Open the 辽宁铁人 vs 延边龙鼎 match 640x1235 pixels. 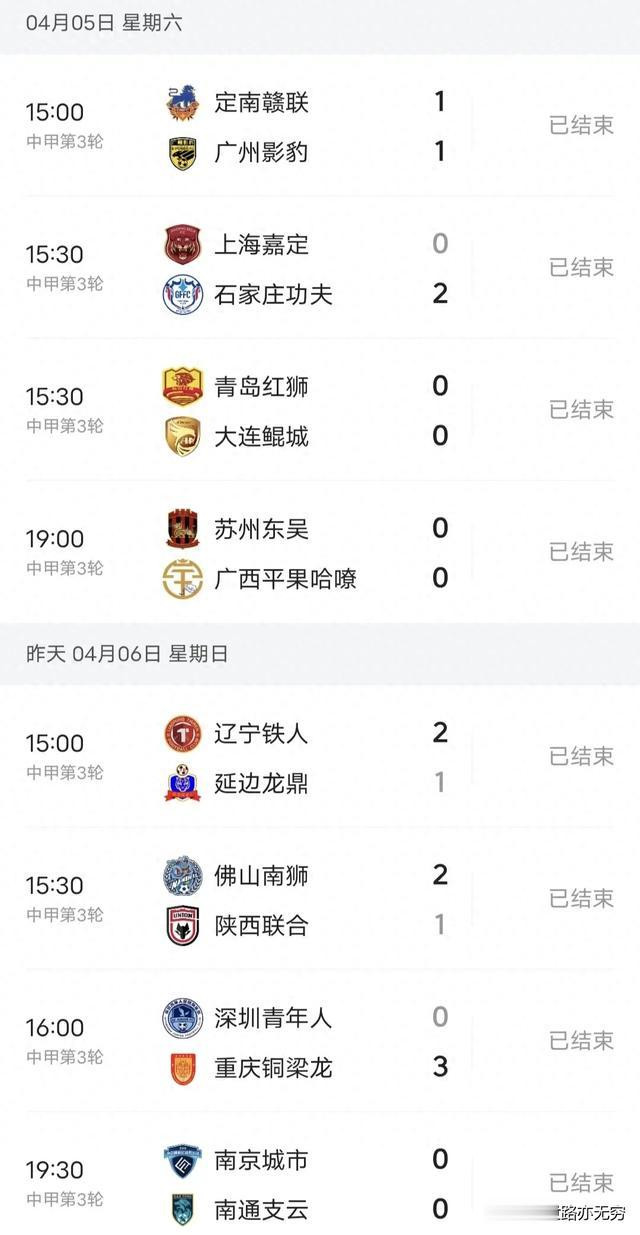pos(320,757)
